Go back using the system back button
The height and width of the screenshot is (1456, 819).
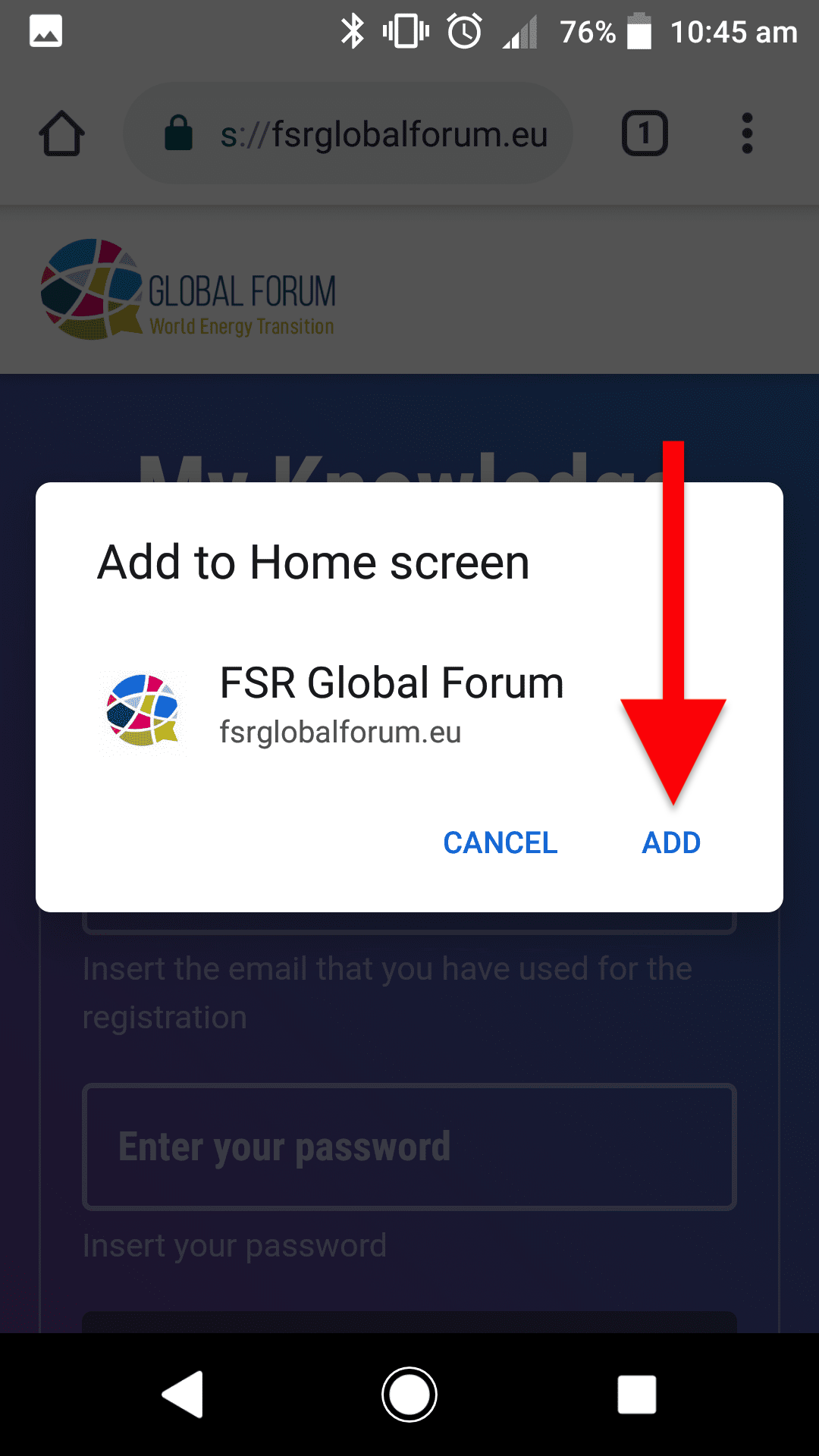(183, 1394)
